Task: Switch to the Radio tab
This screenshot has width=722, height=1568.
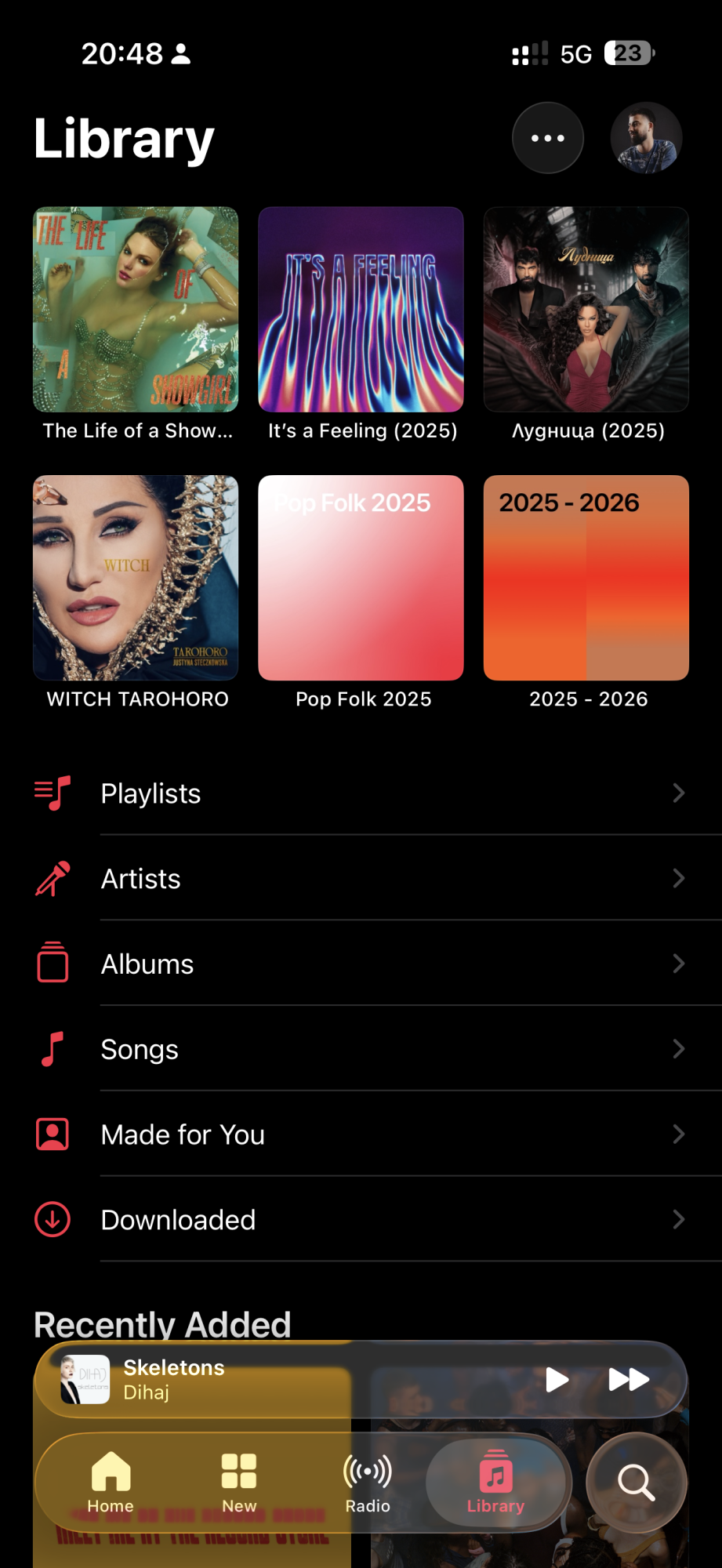Action: click(x=368, y=1482)
